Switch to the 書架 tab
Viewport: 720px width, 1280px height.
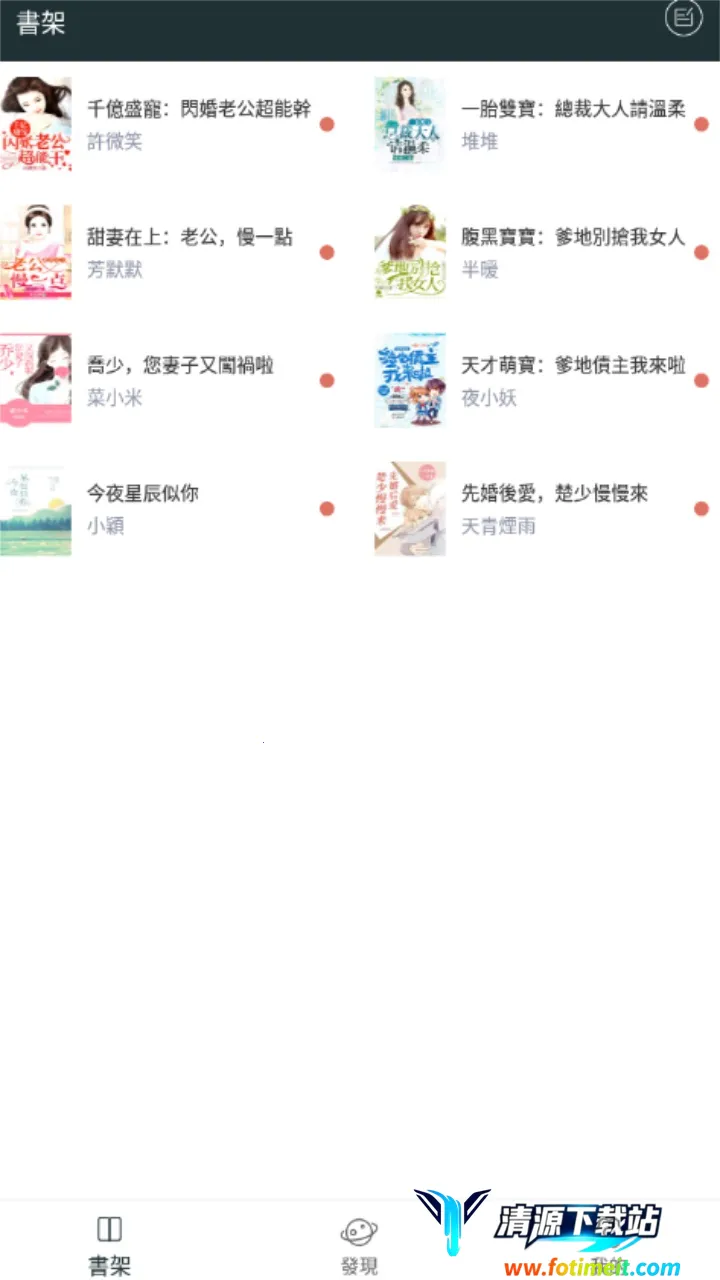point(109,1245)
